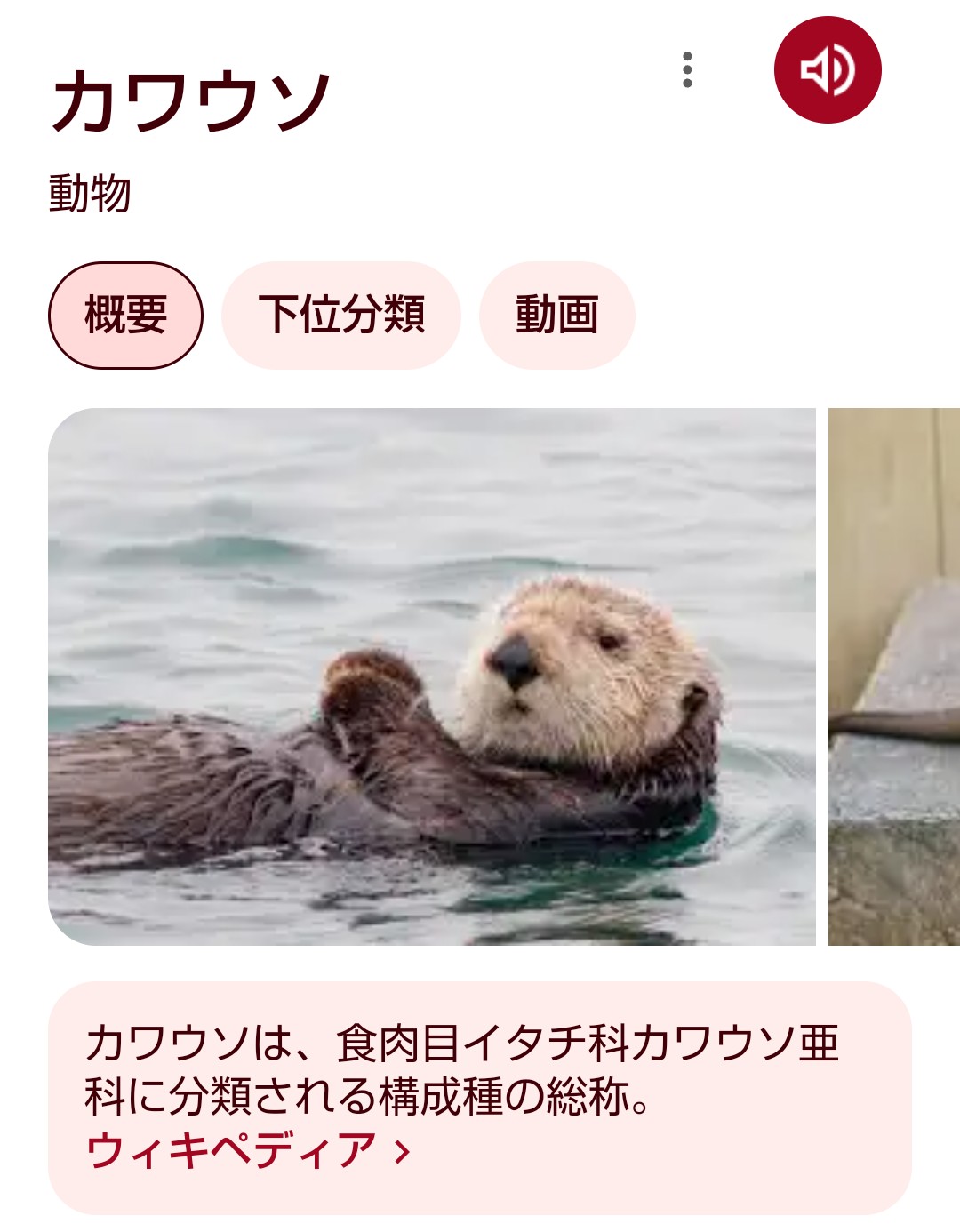
Task: Switch to the 下位分類 chip
Action: pyautogui.click(x=341, y=315)
